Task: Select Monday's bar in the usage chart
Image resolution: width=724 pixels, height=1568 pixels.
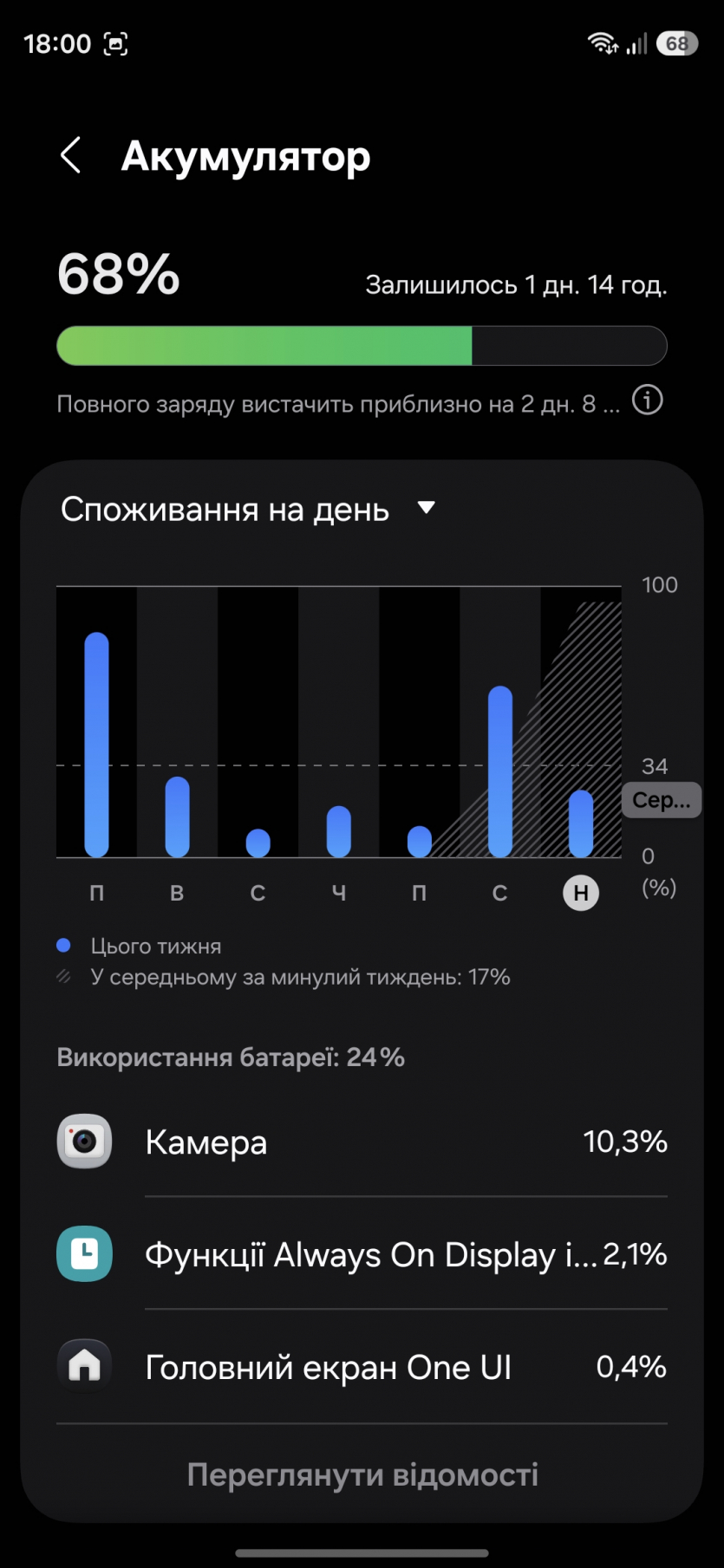Action: (96, 744)
